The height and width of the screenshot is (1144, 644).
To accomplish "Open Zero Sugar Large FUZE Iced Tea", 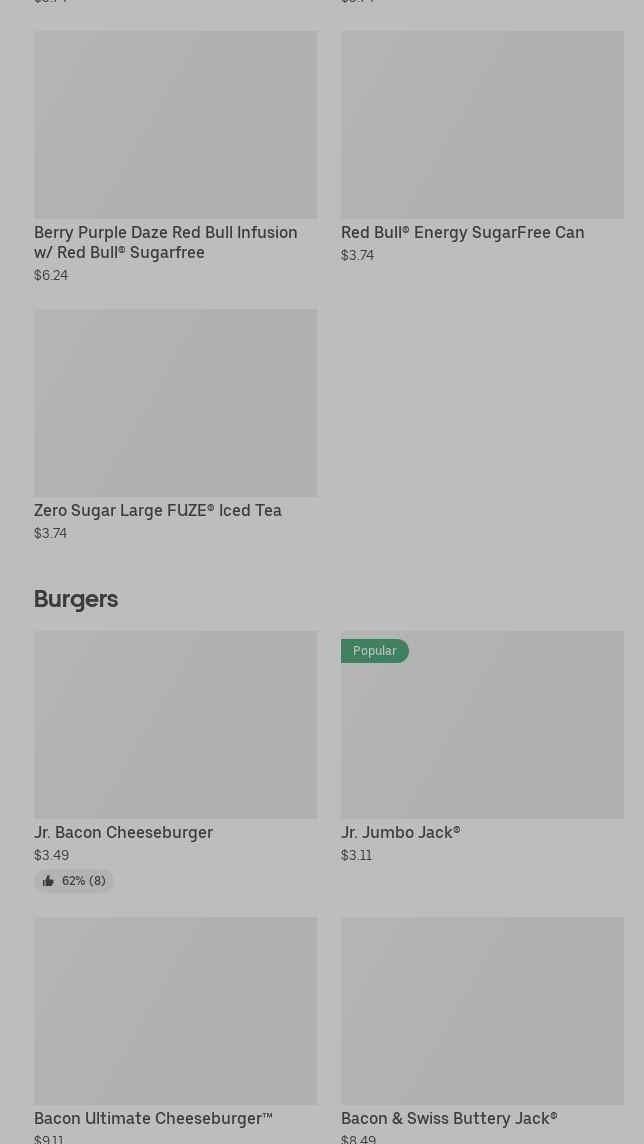I will pos(175,425).
